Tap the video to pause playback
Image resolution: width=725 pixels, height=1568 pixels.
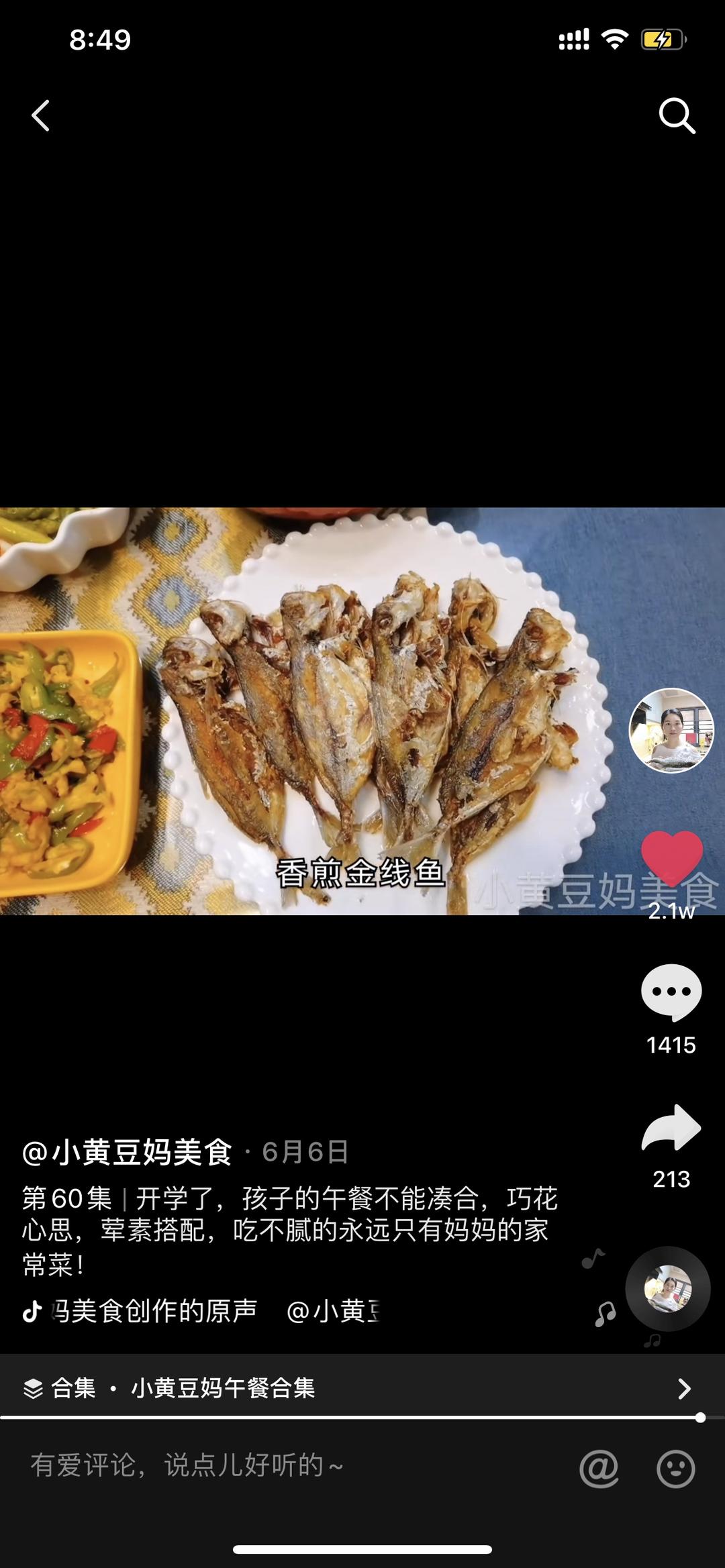pos(362,711)
